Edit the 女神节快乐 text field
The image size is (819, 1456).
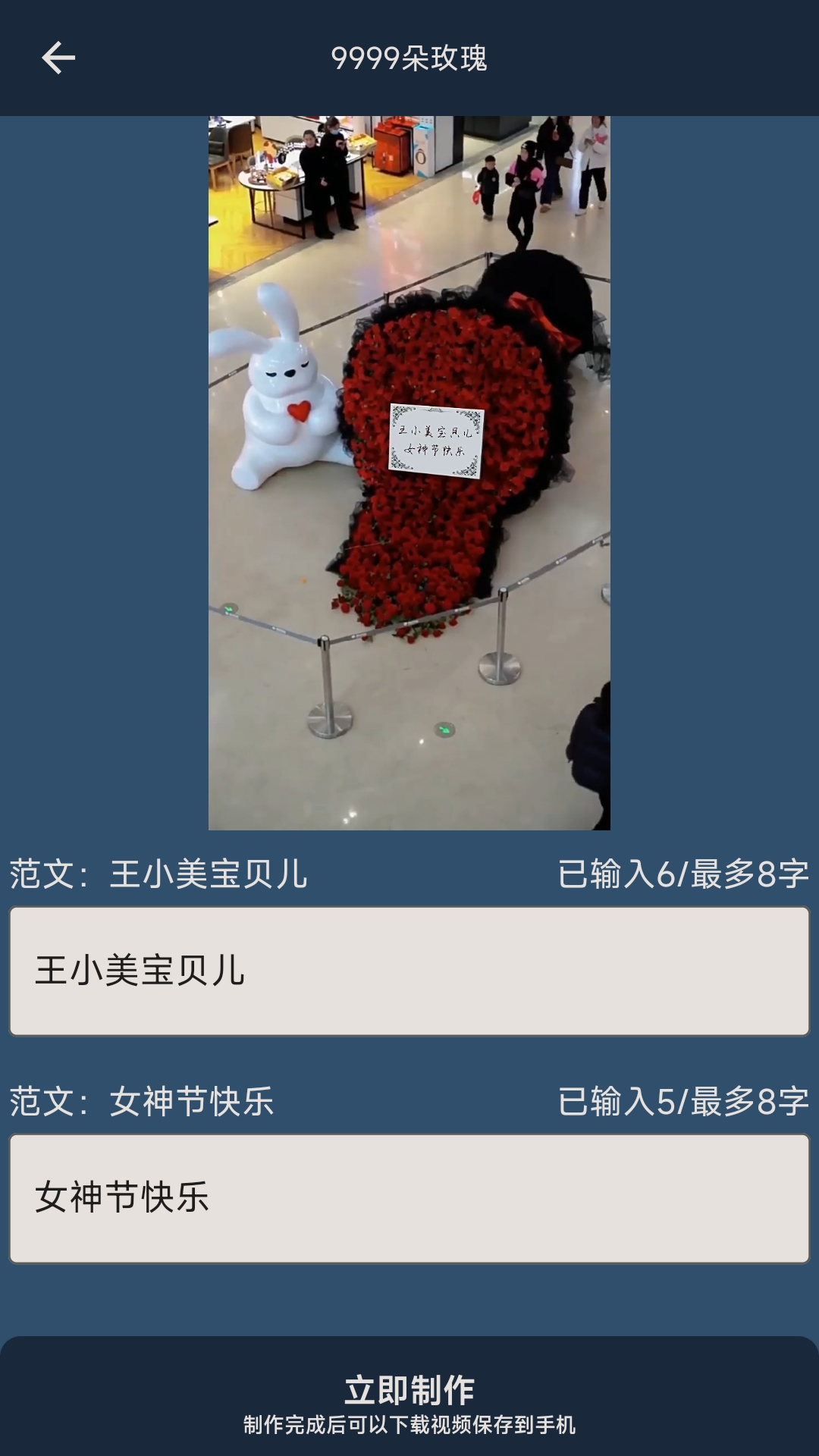pos(409,1199)
